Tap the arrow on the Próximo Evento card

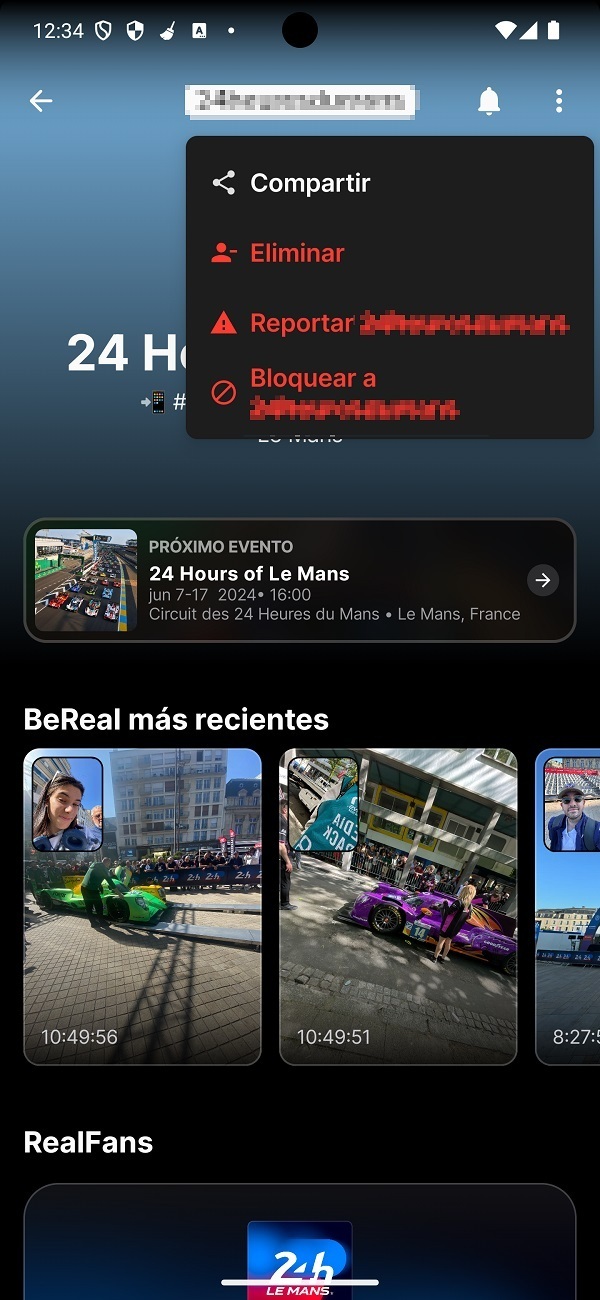[543, 580]
